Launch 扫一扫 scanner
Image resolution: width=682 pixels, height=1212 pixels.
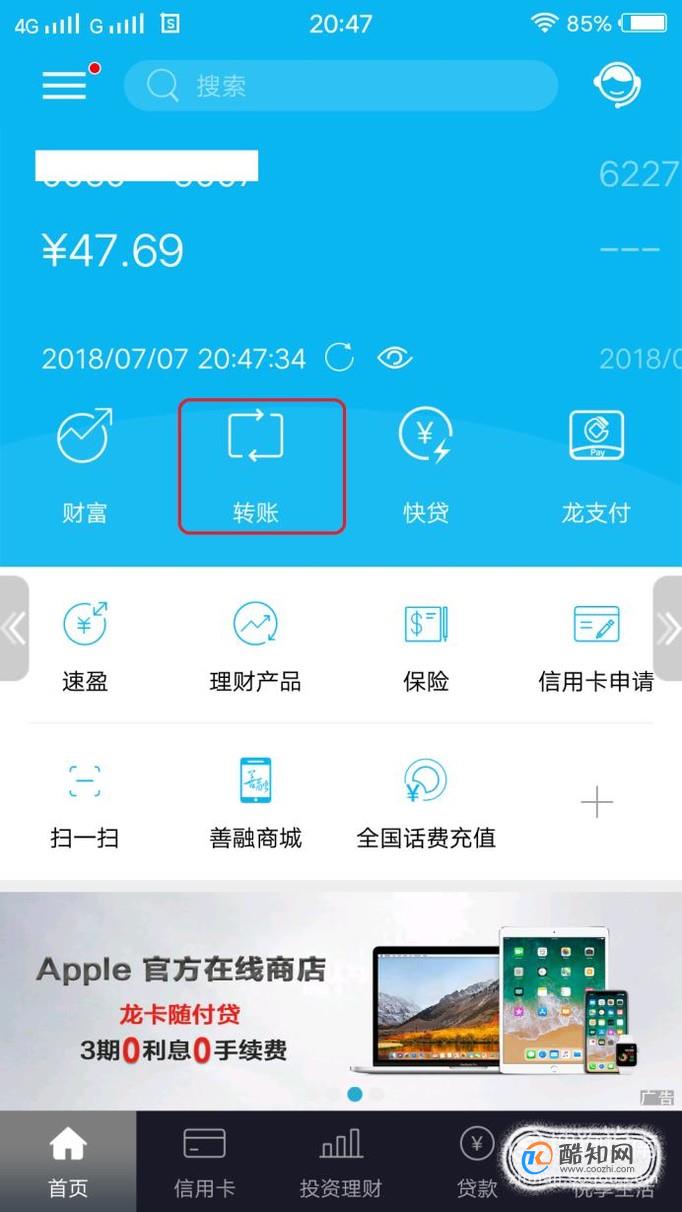[x=85, y=802]
